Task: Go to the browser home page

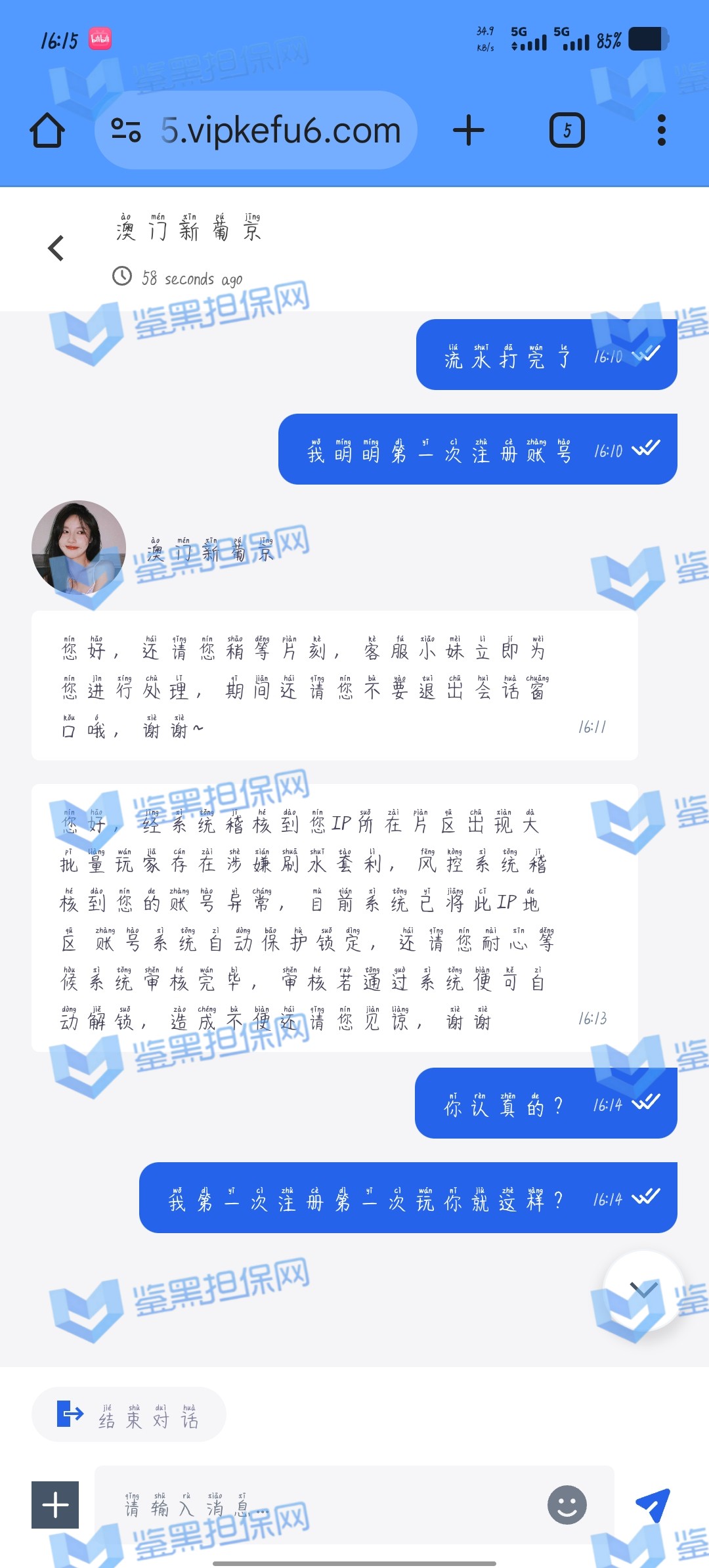Action: coord(47,130)
